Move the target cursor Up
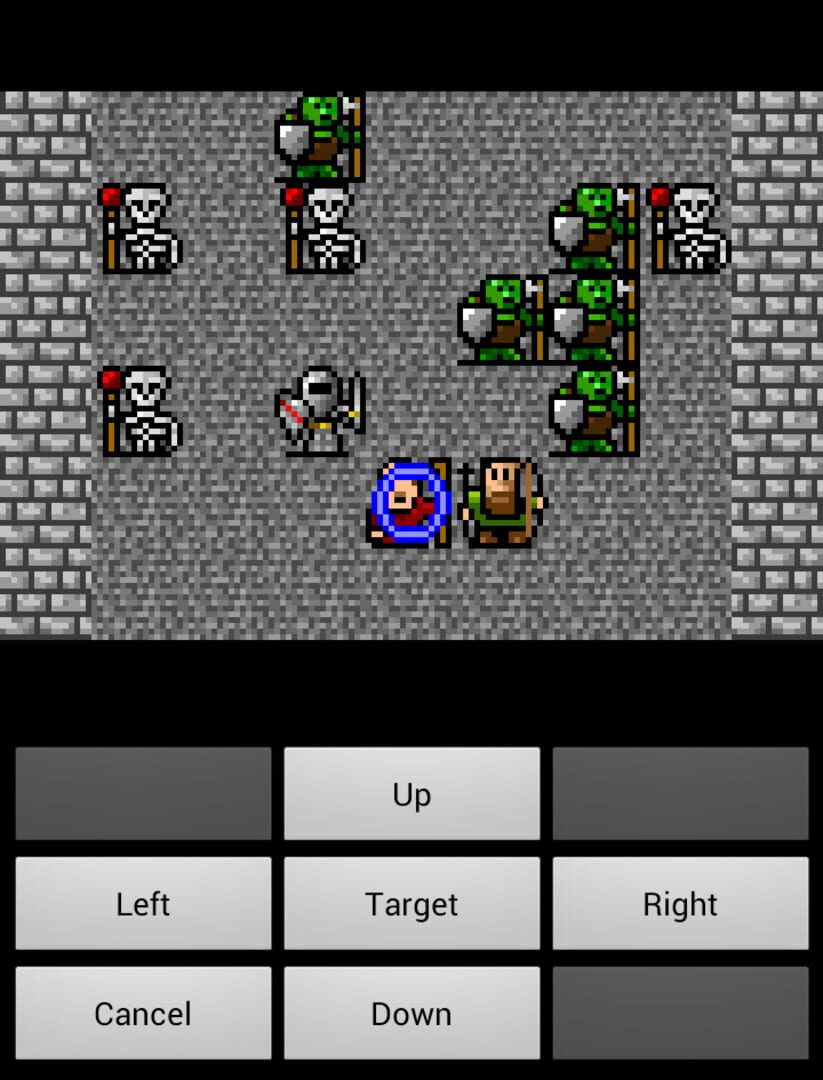Screen dimensions: 823x1080 (411, 794)
